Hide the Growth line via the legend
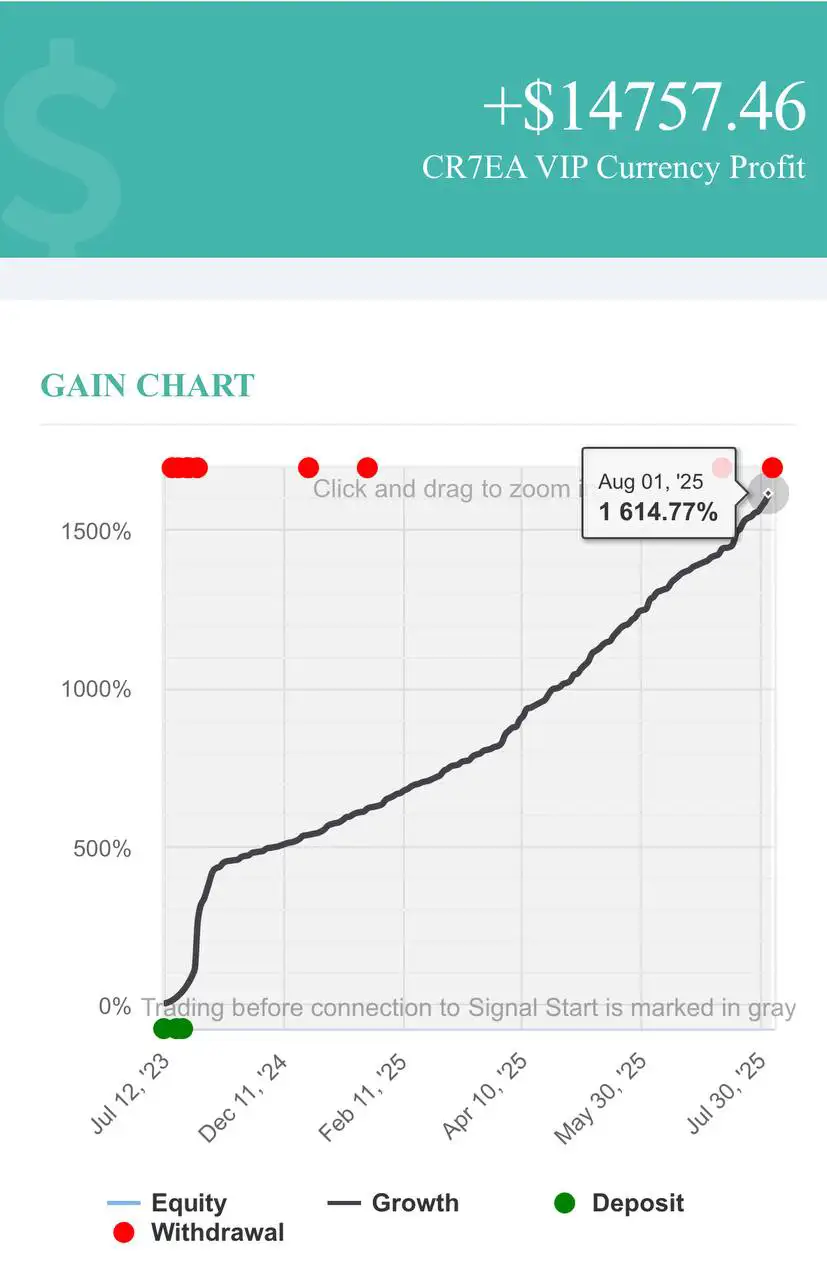827x1280 pixels. pyautogui.click(x=414, y=1203)
